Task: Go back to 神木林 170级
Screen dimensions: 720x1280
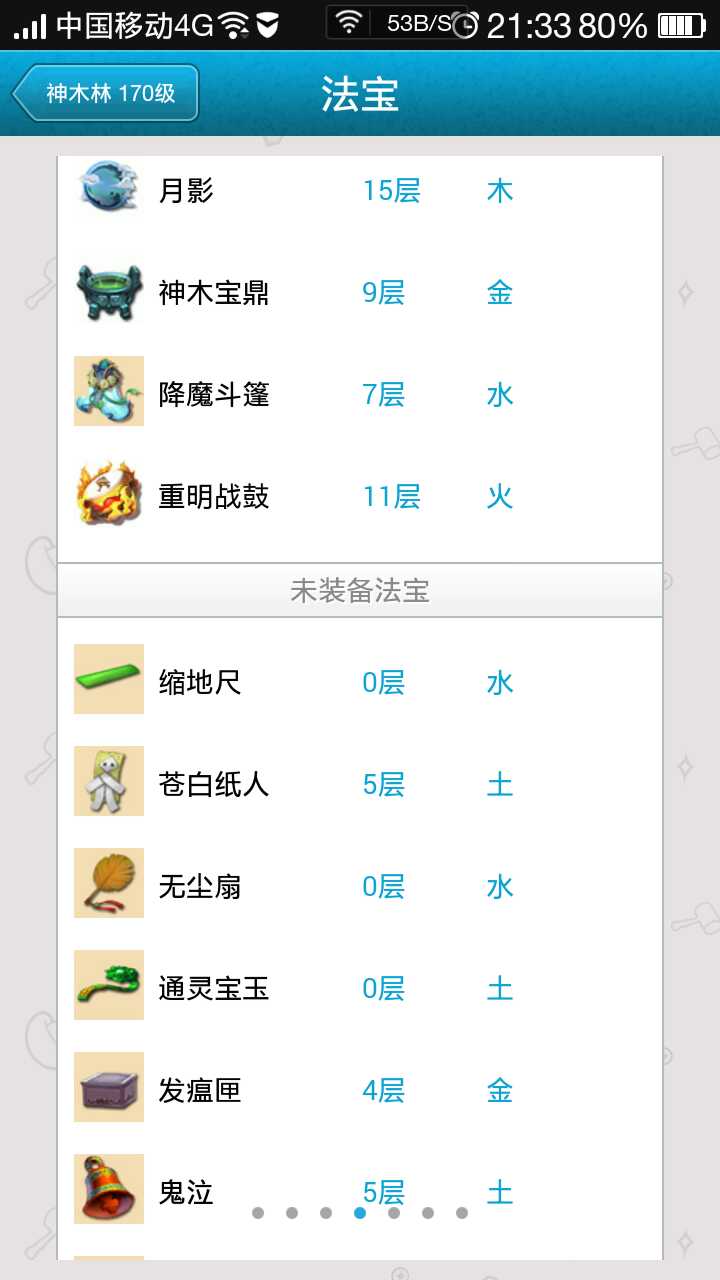Action: coord(106,94)
